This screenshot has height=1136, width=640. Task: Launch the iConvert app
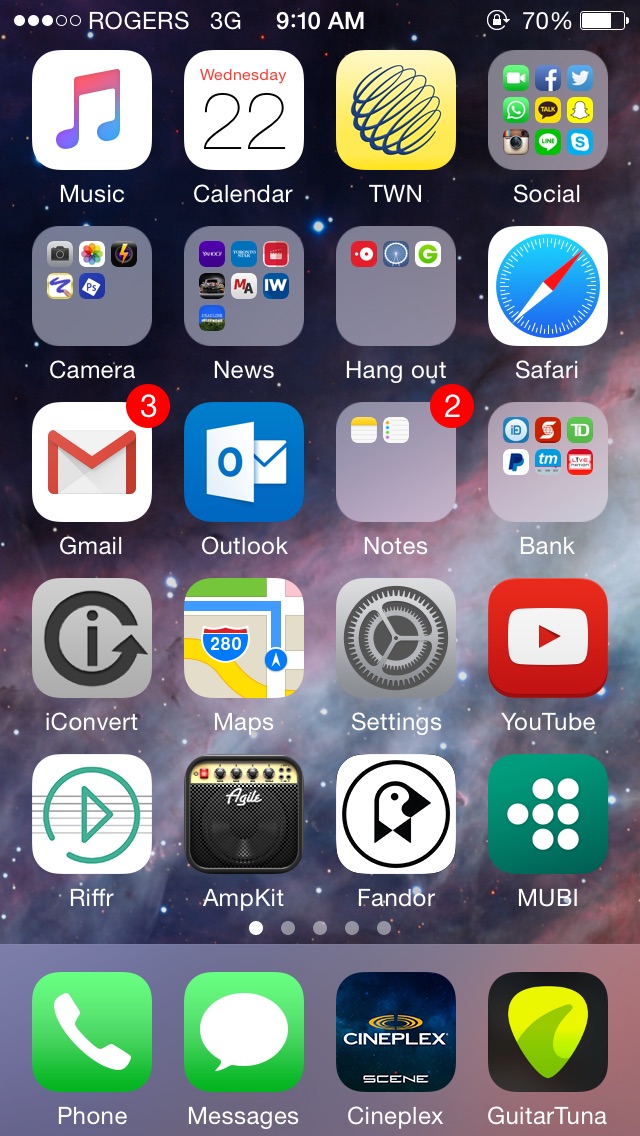92,638
